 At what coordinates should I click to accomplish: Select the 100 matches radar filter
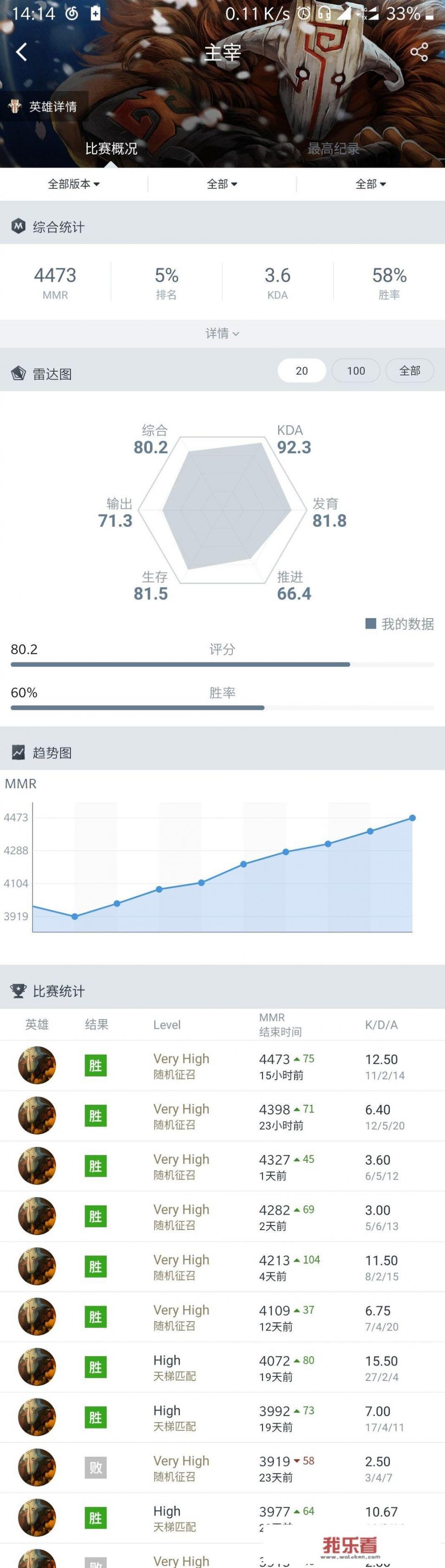point(355,371)
